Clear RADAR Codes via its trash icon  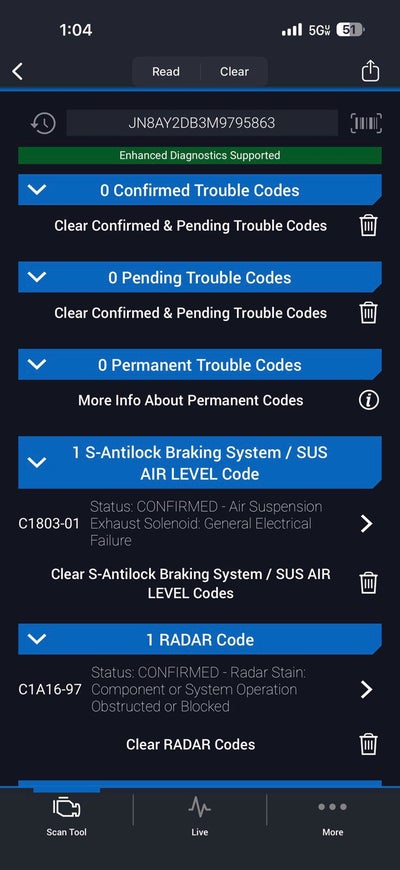tap(368, 744)
